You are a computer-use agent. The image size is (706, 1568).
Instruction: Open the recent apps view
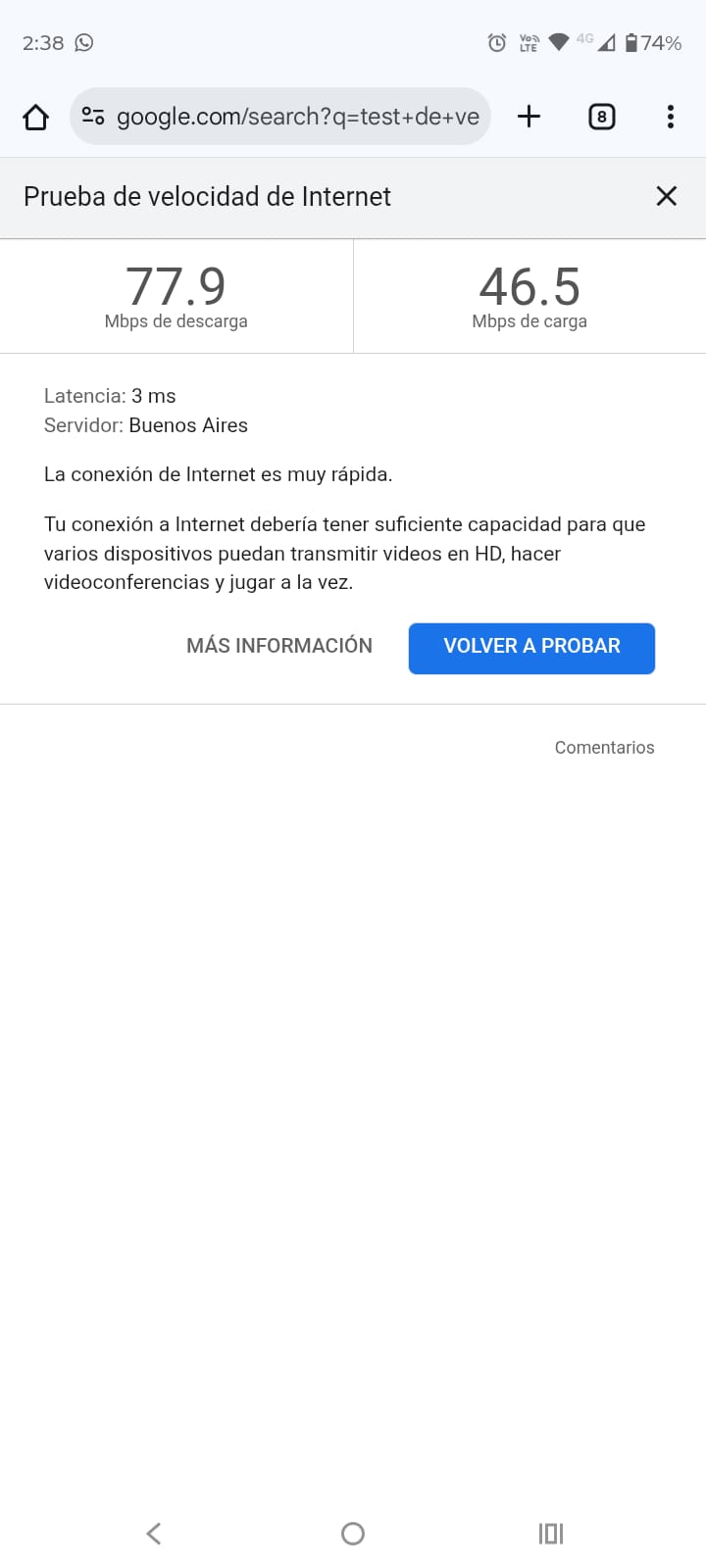550,1534
